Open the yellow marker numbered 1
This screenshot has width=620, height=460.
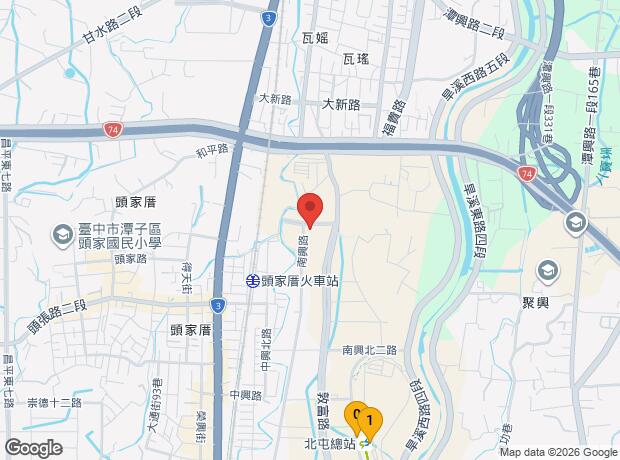pyautogui.click(x=371, y=421)
